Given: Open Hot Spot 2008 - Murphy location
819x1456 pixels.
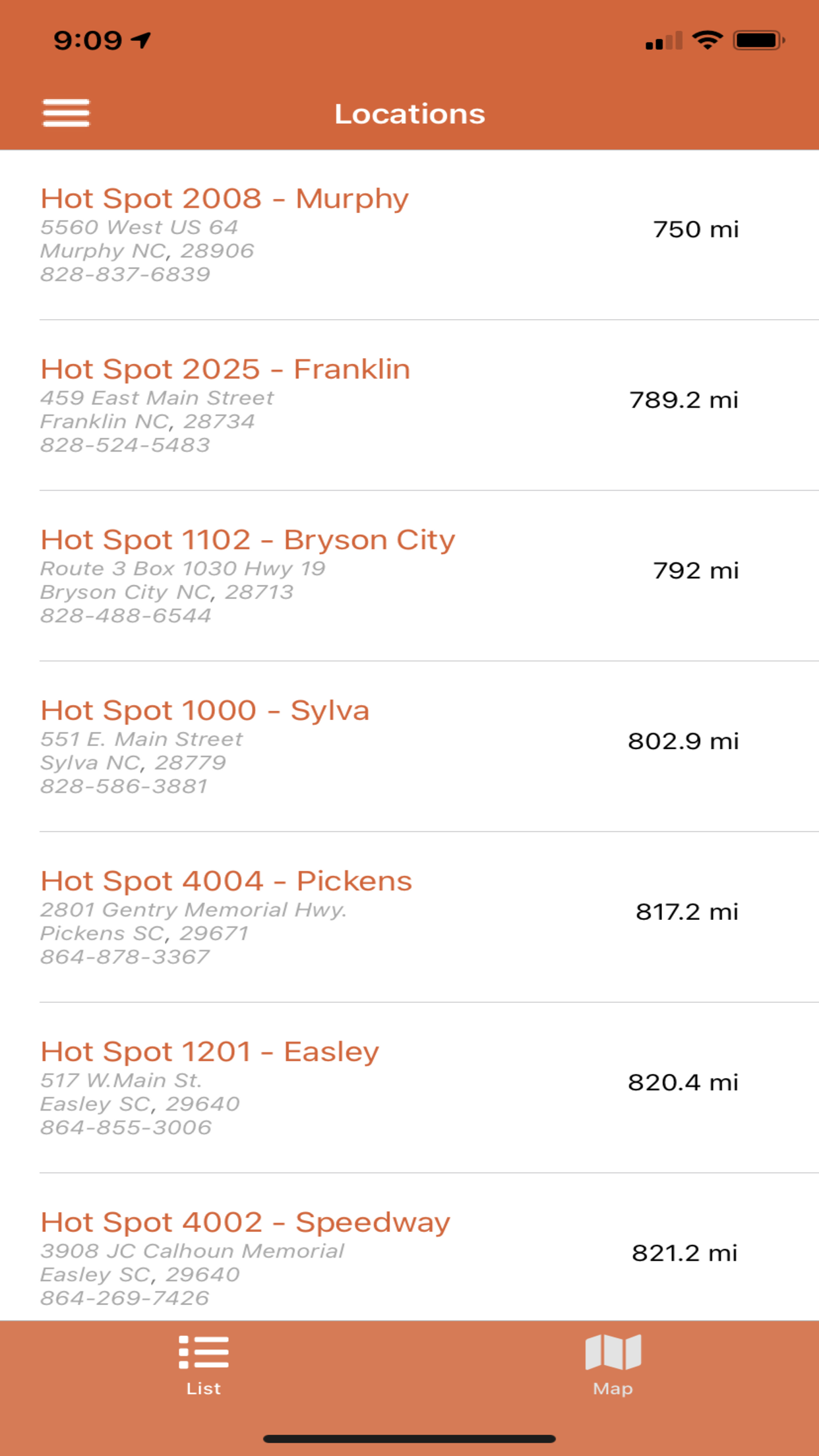Looking at the screenshot, I should [409, 235].
